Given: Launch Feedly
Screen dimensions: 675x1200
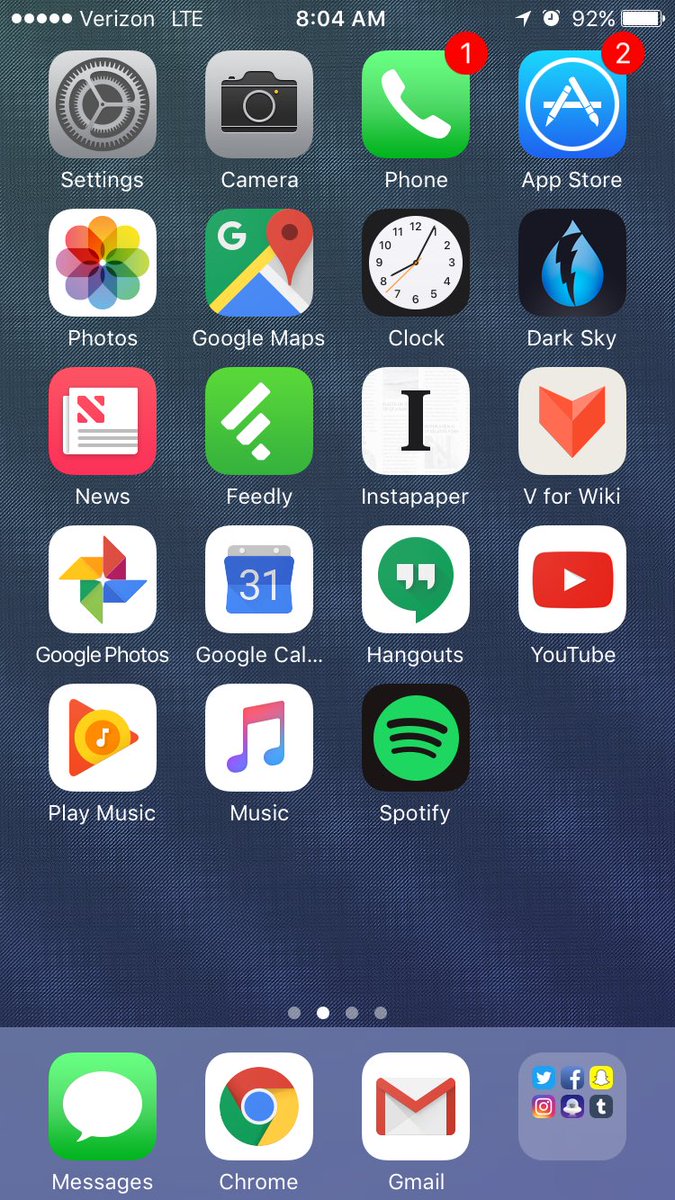Looking at the screenshot, I should coord(259,421).
